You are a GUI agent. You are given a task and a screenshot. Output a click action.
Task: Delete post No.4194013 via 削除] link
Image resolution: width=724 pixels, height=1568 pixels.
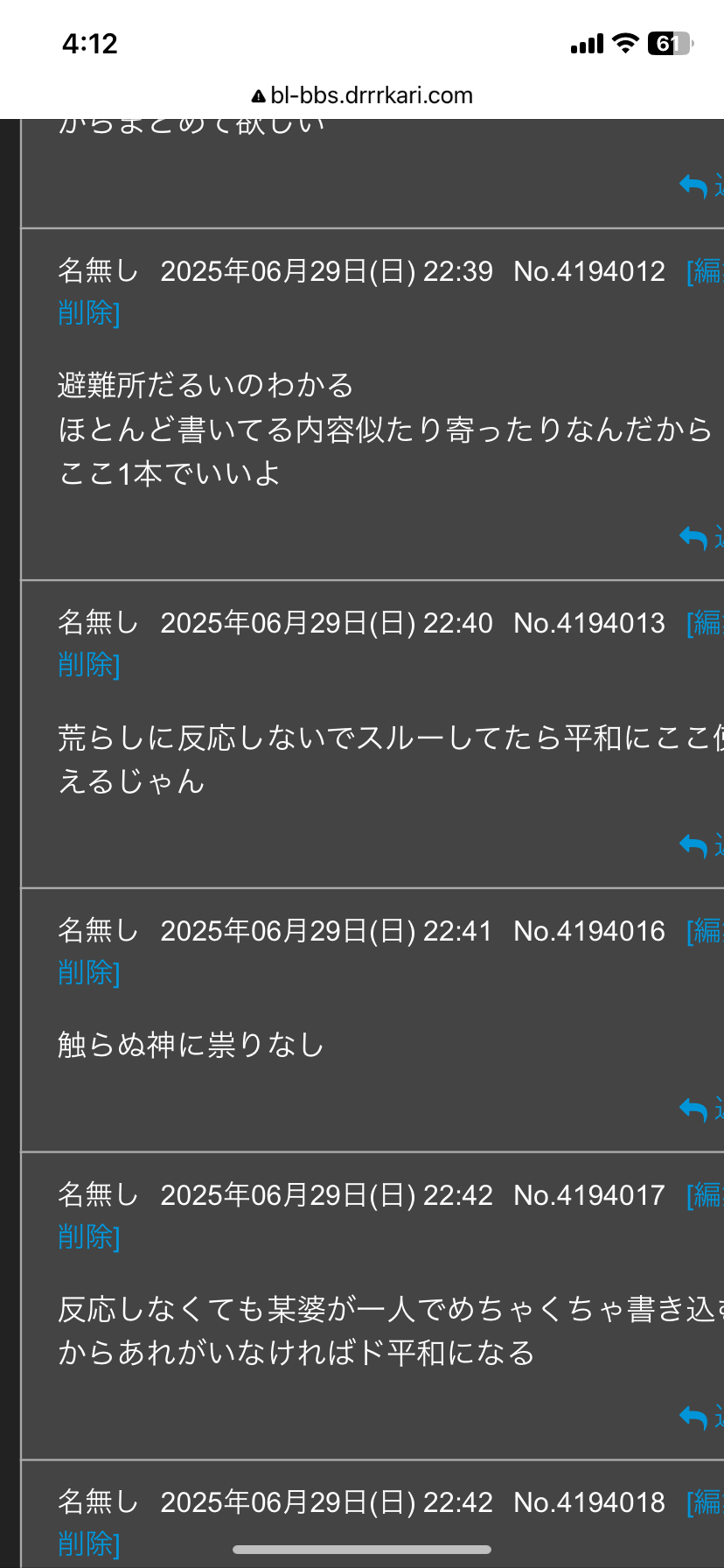[x=88, y=664]
